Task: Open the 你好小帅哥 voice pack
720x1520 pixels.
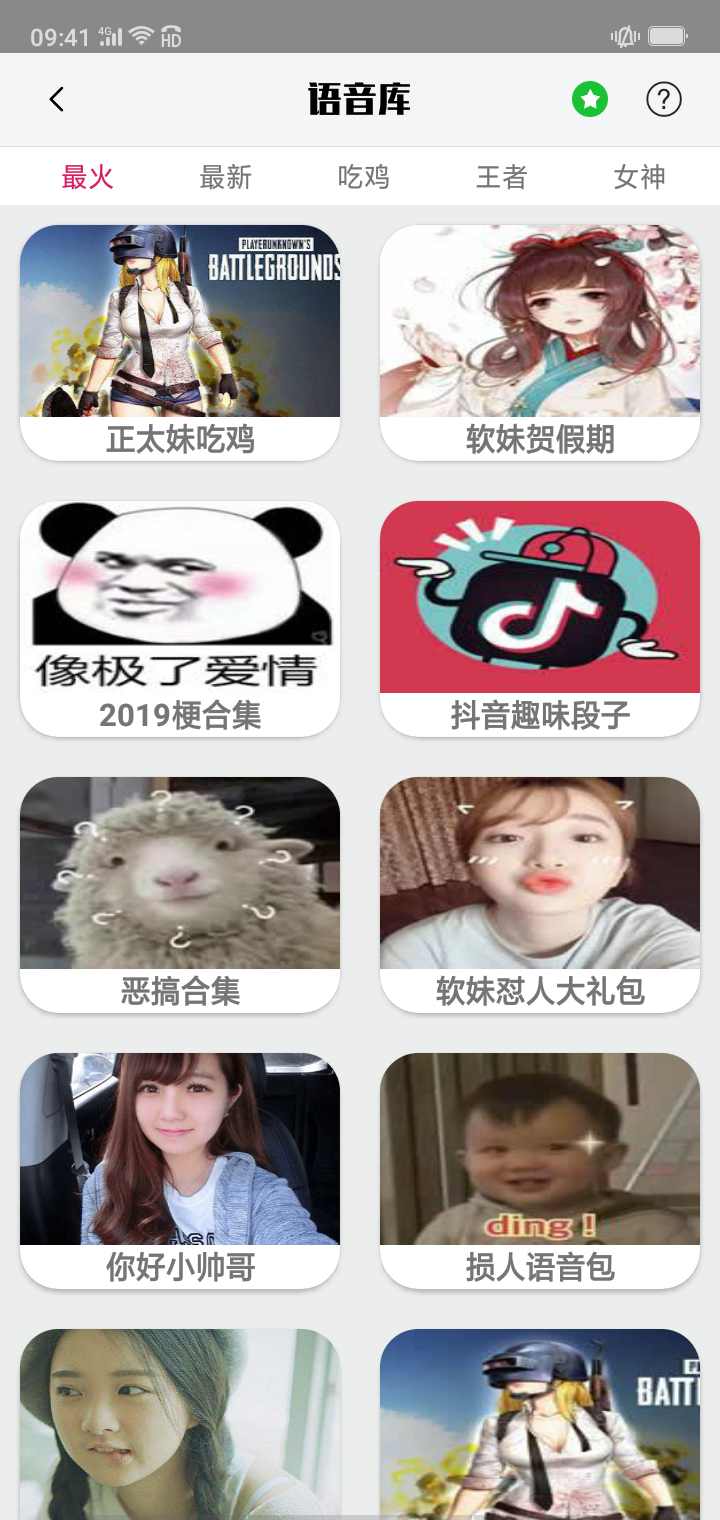Action: 180,1170
